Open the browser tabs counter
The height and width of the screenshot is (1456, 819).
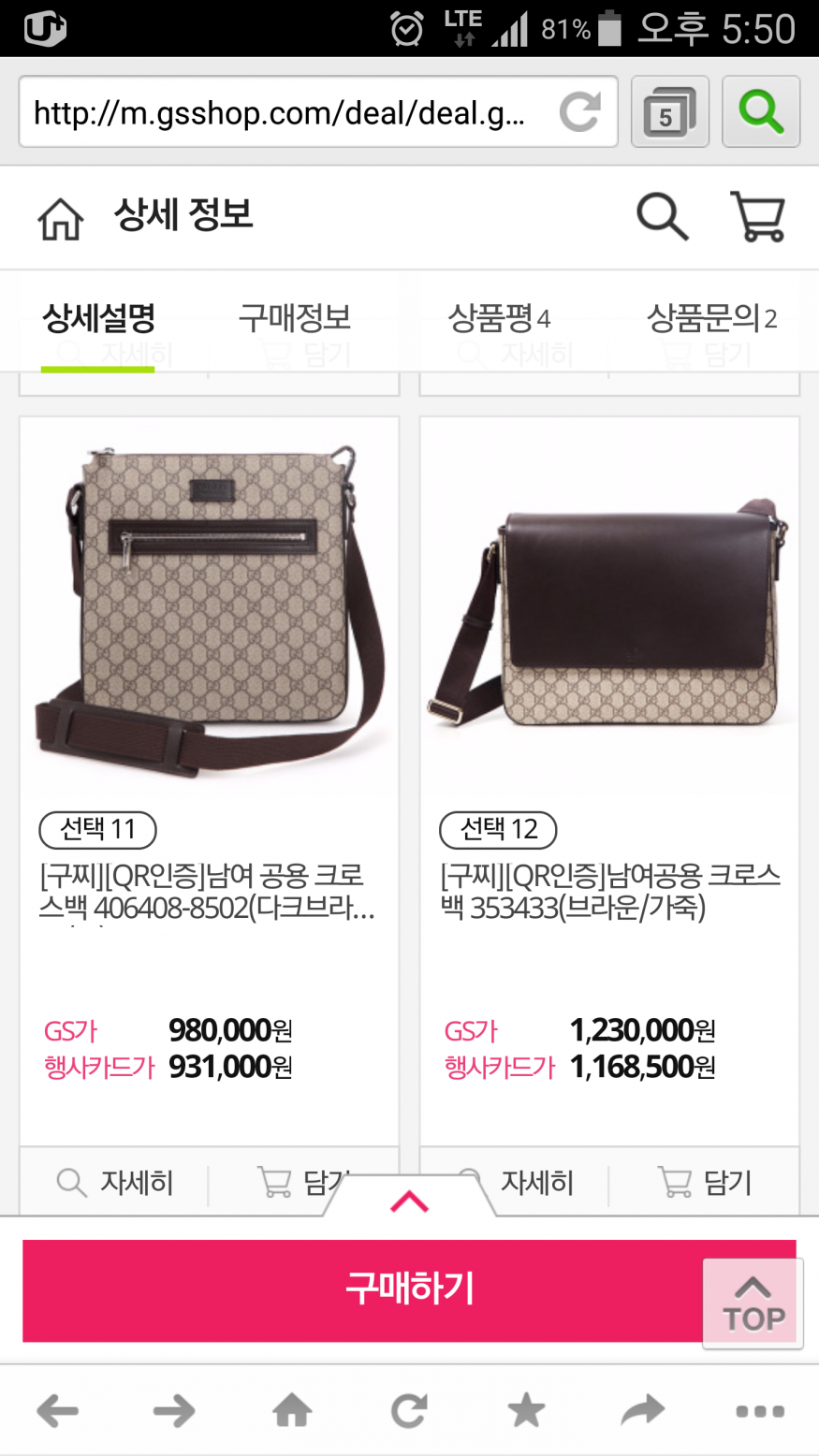[669, 113]
